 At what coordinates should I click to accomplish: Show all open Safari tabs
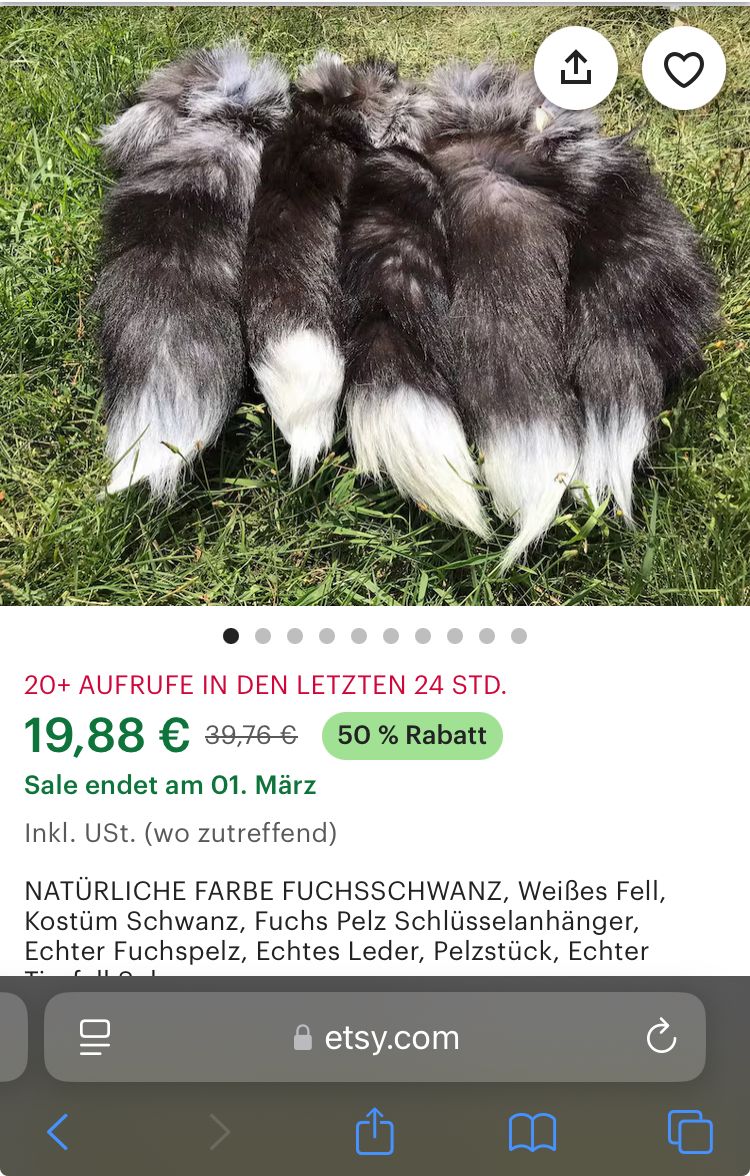(690, 1132)
